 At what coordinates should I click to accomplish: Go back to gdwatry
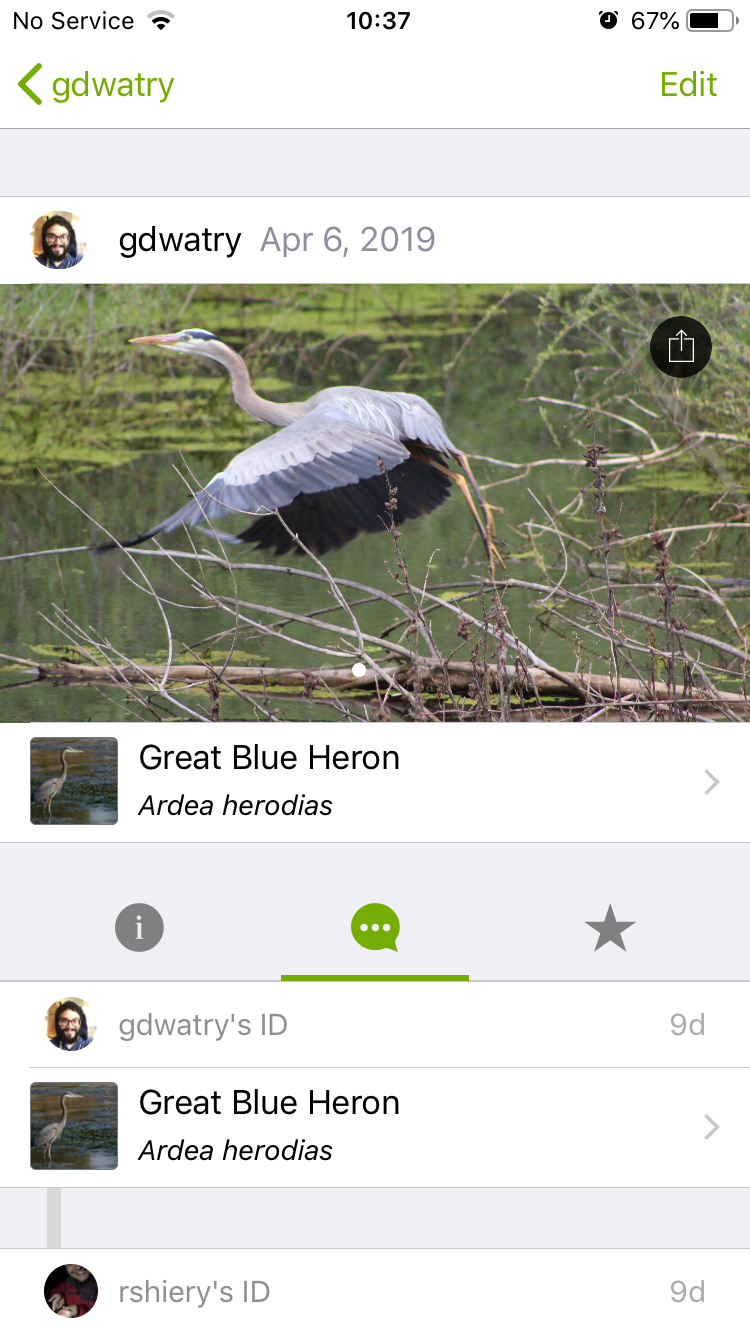95,85
